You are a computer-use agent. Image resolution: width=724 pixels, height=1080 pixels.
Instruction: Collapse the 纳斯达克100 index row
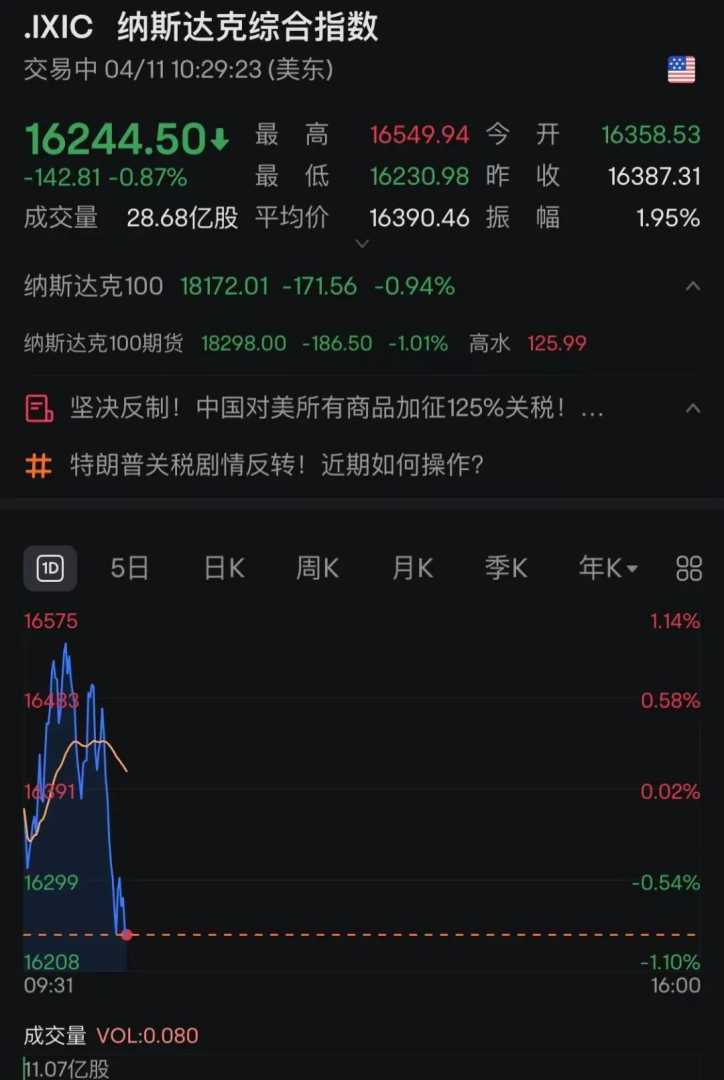[x=692, y=287]
